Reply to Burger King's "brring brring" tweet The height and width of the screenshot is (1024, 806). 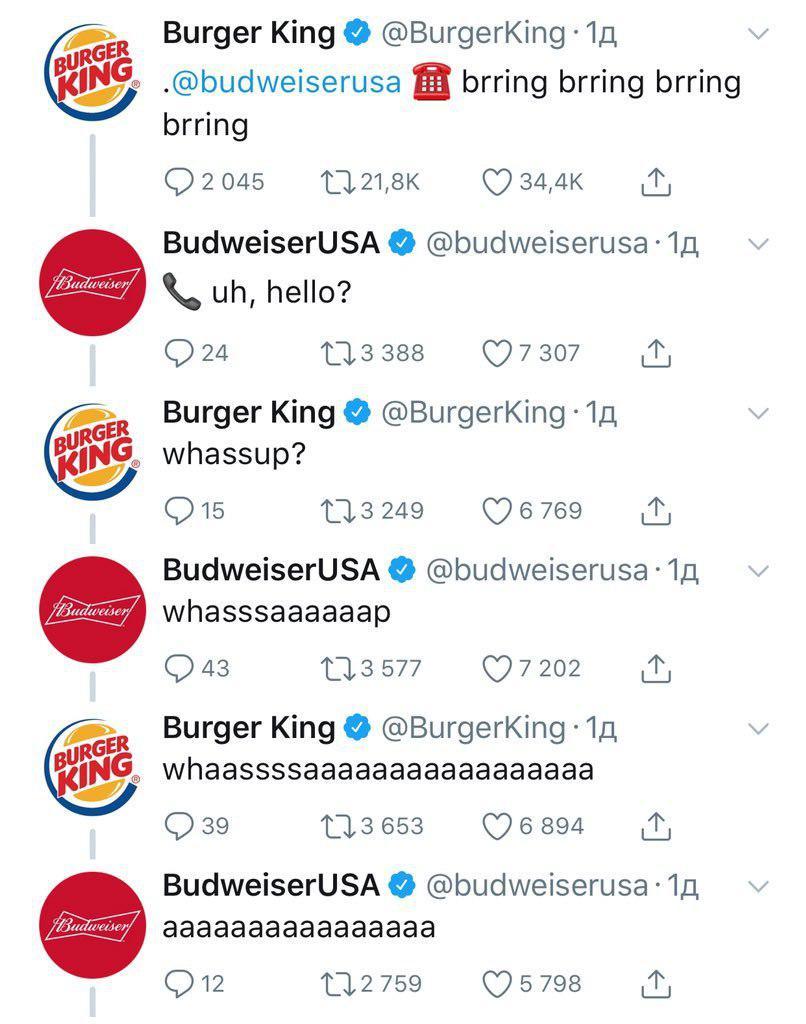180,181
